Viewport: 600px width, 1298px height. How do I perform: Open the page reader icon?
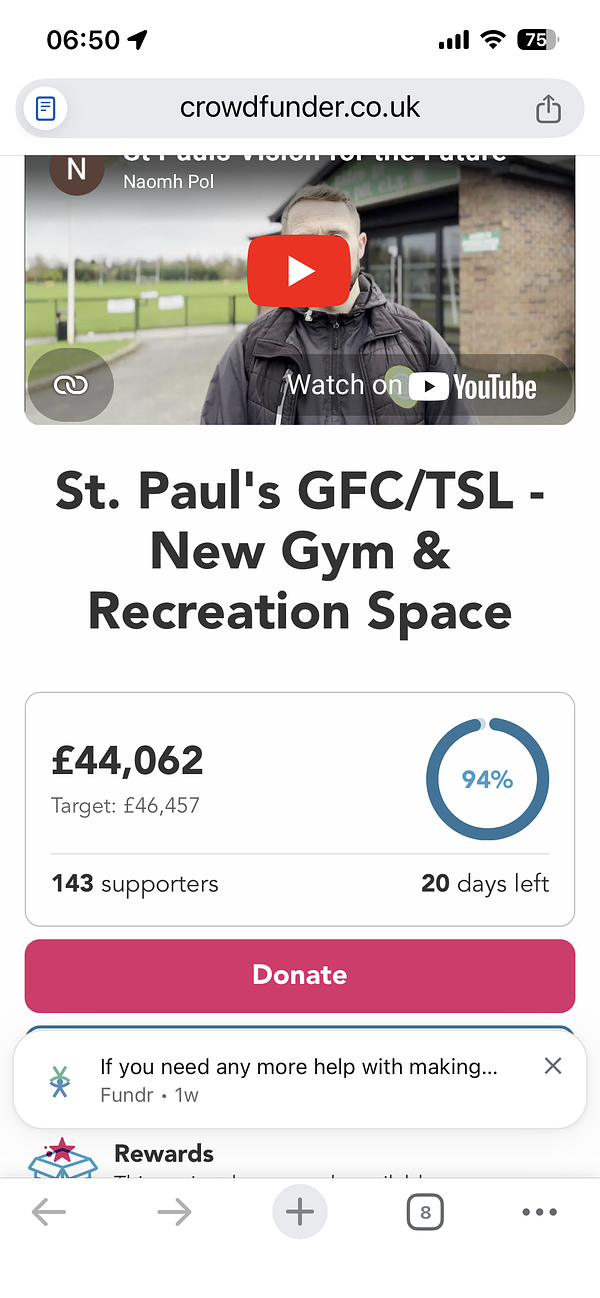(46, 108)
